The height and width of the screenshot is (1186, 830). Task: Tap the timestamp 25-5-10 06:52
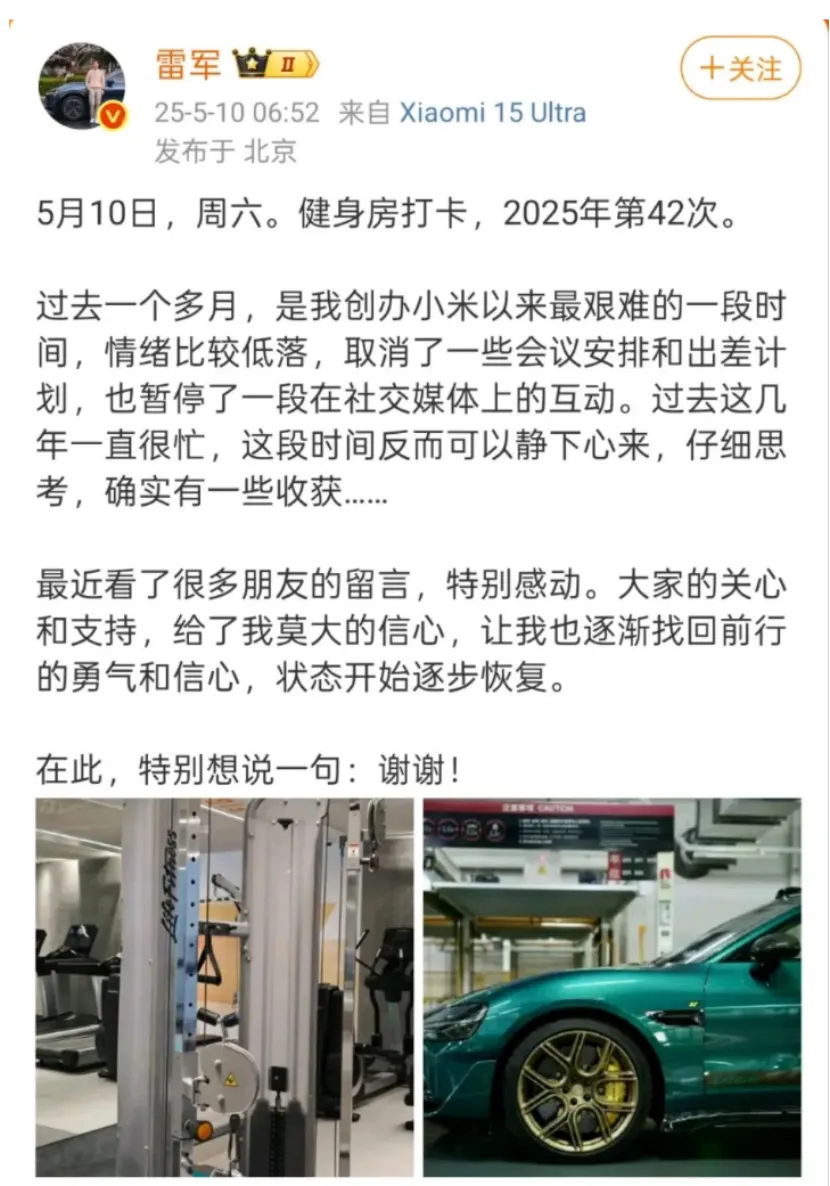[x=235, y=113]
